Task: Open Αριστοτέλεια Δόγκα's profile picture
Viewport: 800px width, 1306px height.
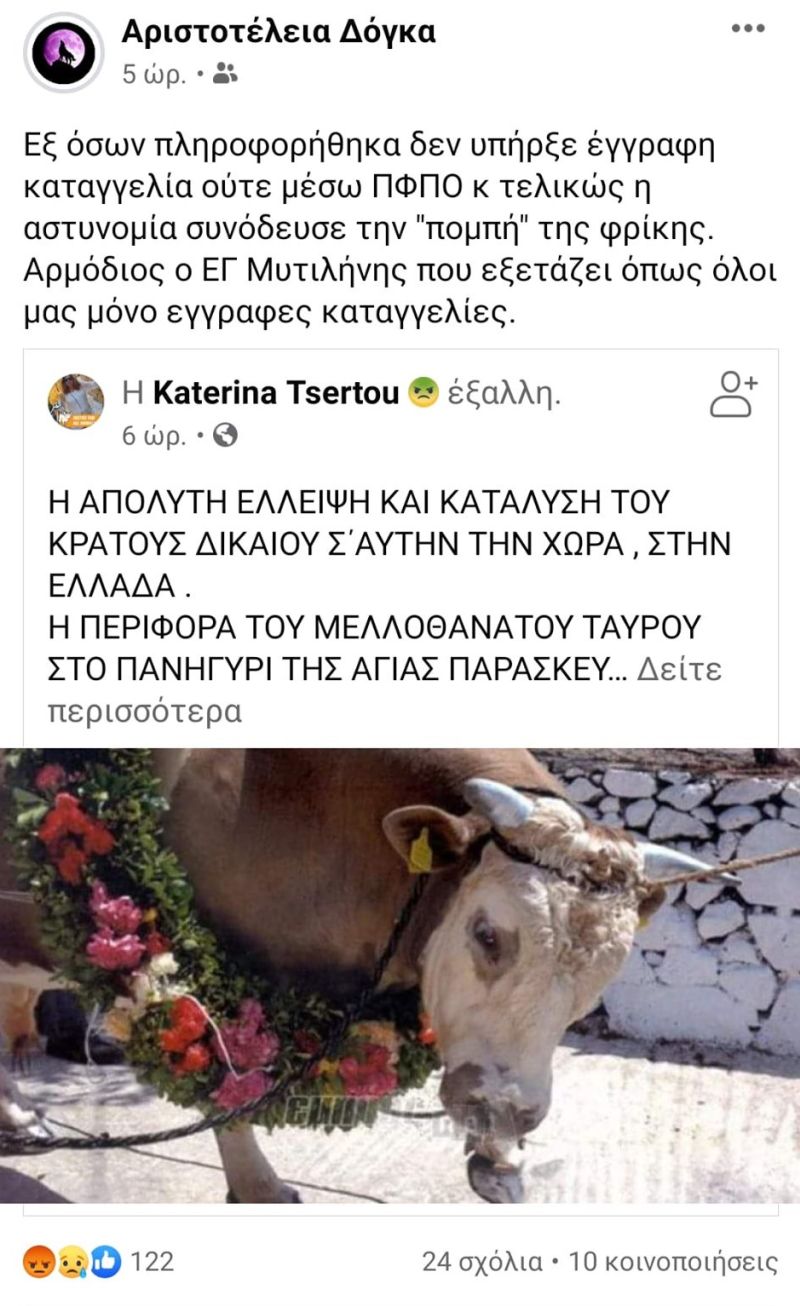Action: (x=65, y=52)
